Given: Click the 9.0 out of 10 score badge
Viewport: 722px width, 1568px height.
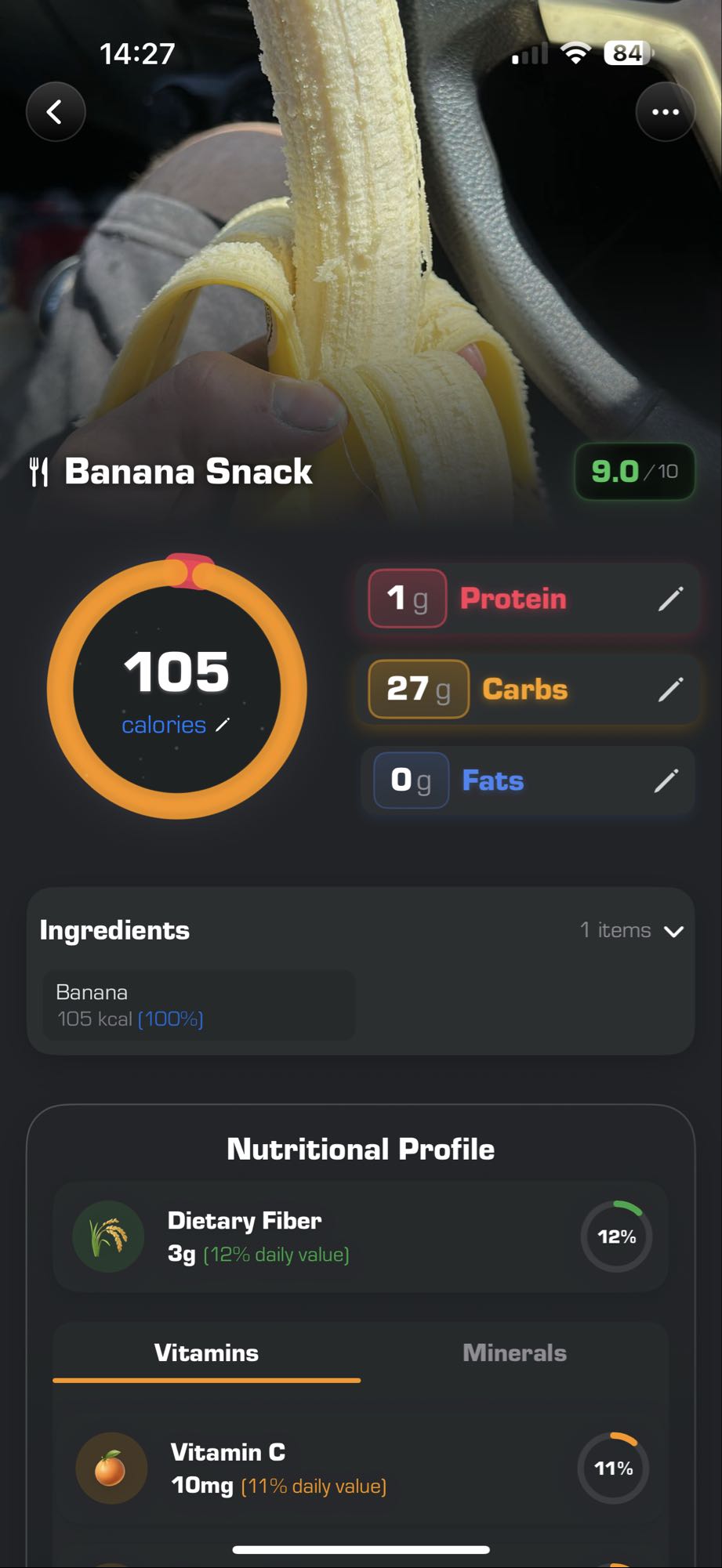Looking at the screenshot, I should tap(633, 471).
